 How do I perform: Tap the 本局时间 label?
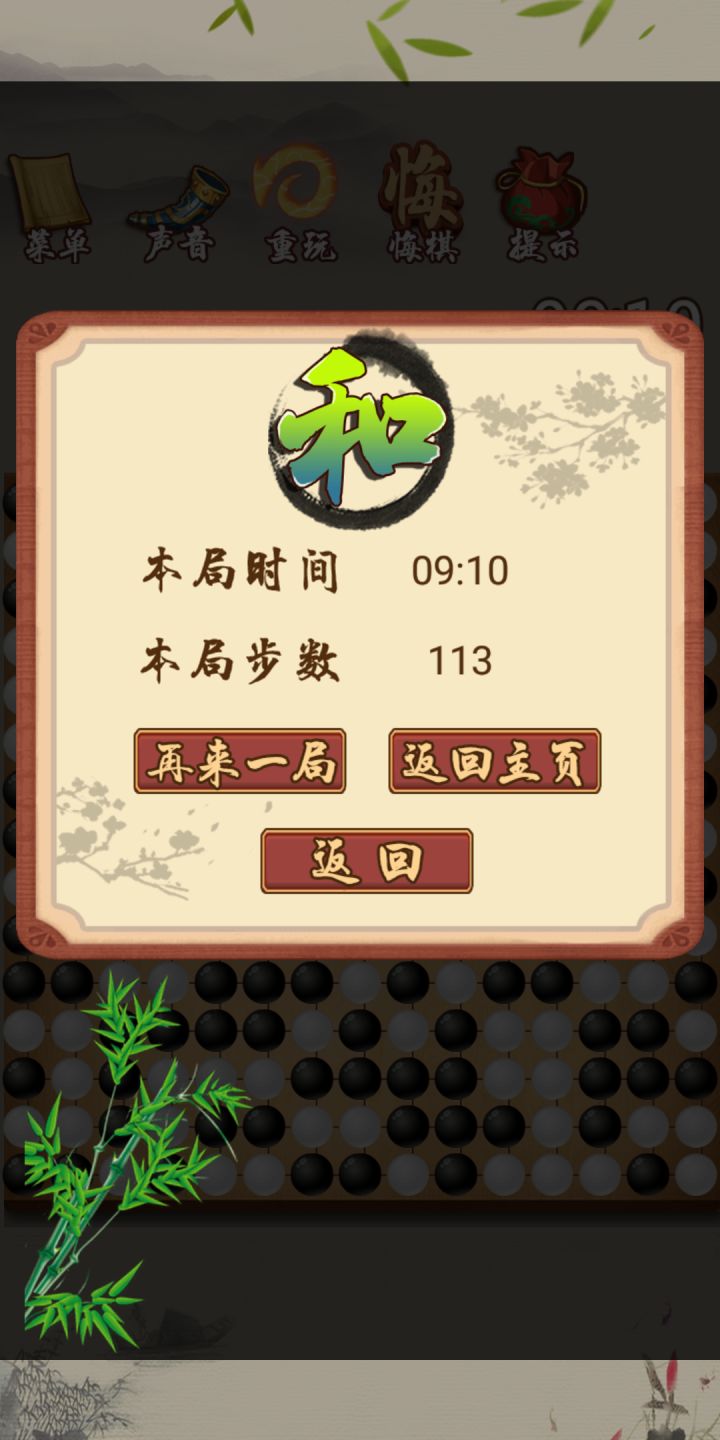click(x=243, y=567)
